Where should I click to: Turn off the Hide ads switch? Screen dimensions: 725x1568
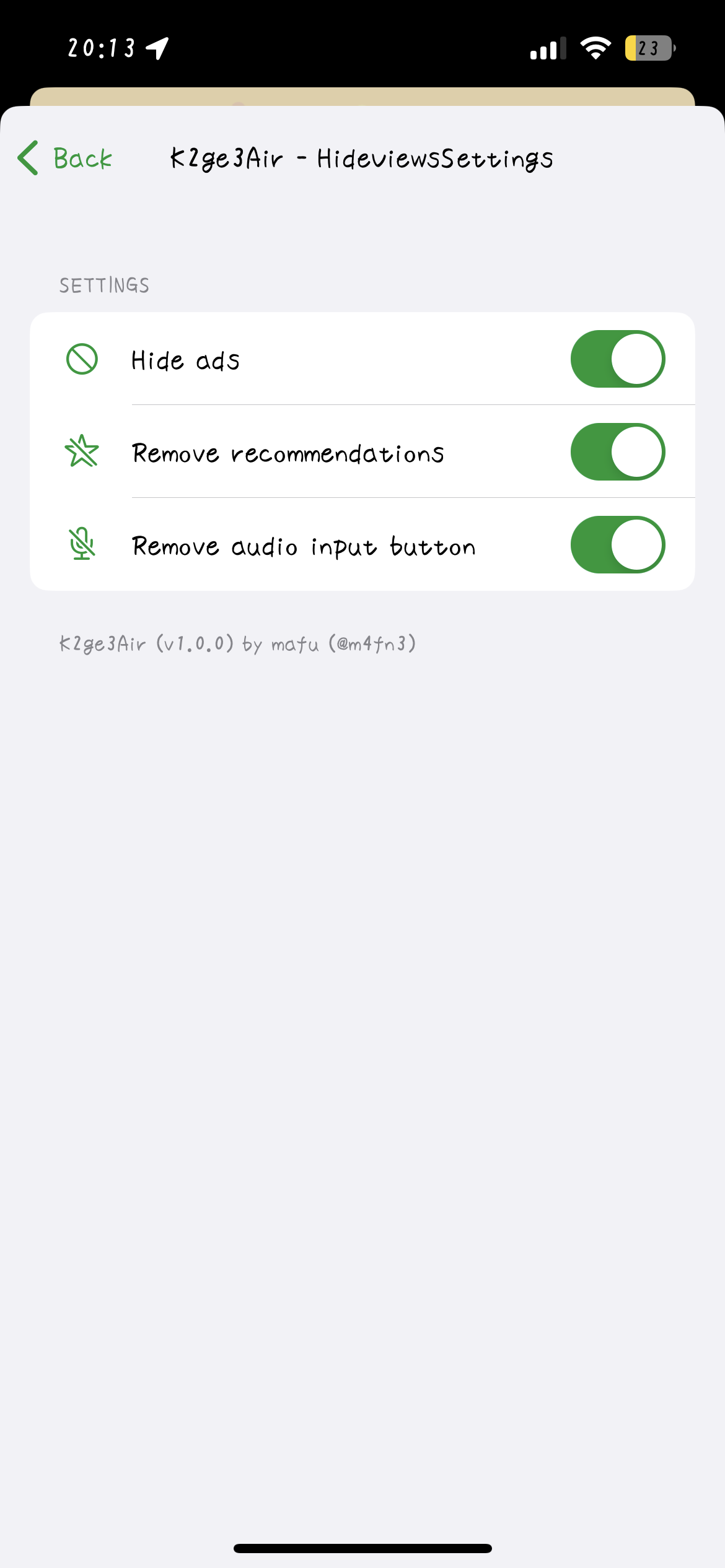[x=617, y=359]
